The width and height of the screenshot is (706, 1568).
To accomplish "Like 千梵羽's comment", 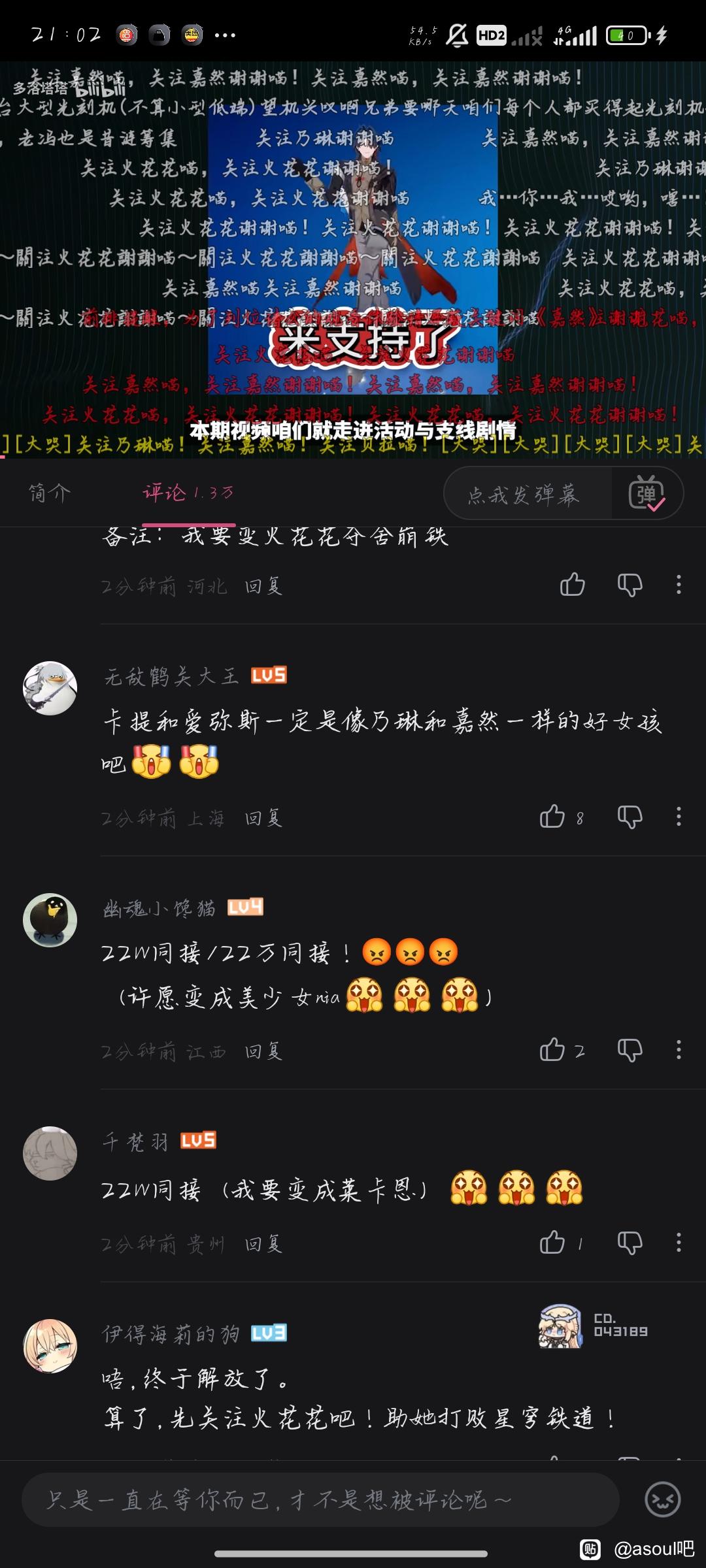I will coord(552,1243).
